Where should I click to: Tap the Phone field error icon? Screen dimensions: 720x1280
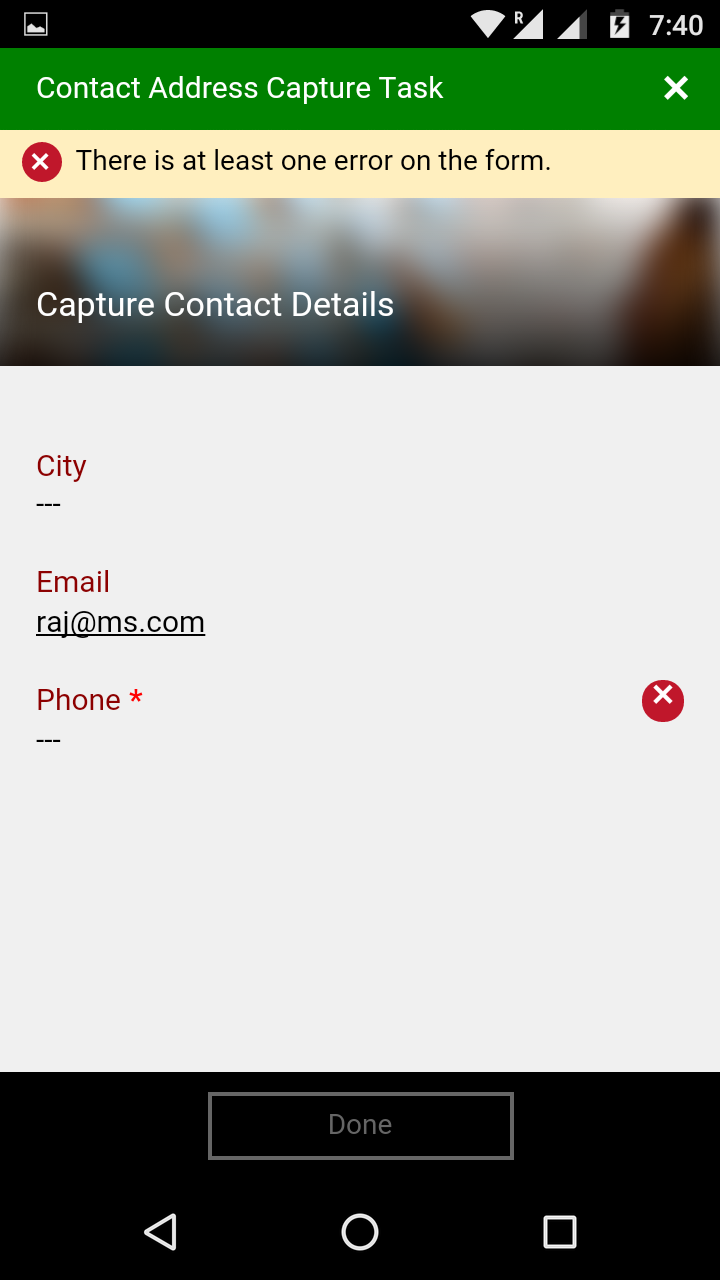(662, 700)
